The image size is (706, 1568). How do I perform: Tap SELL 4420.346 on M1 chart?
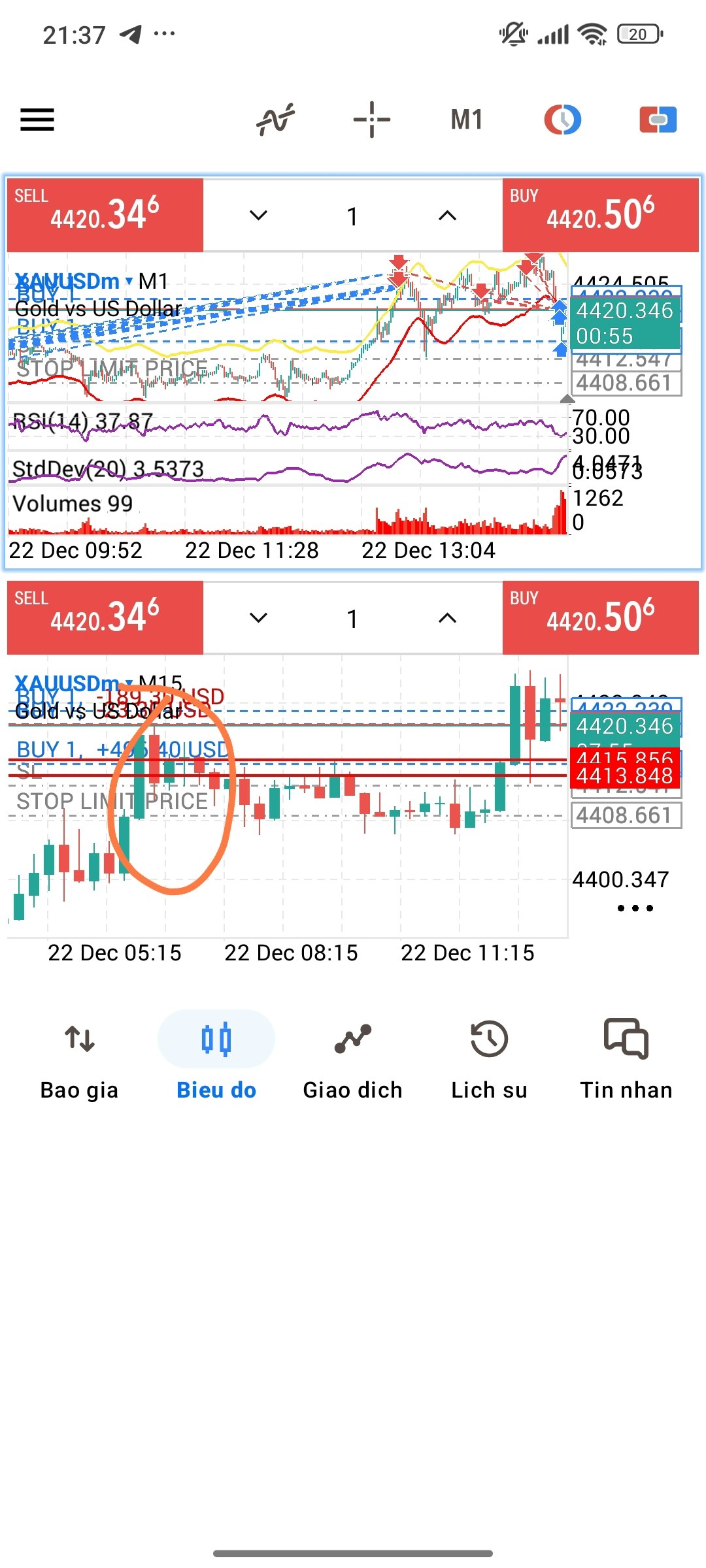tap(105, 215)
